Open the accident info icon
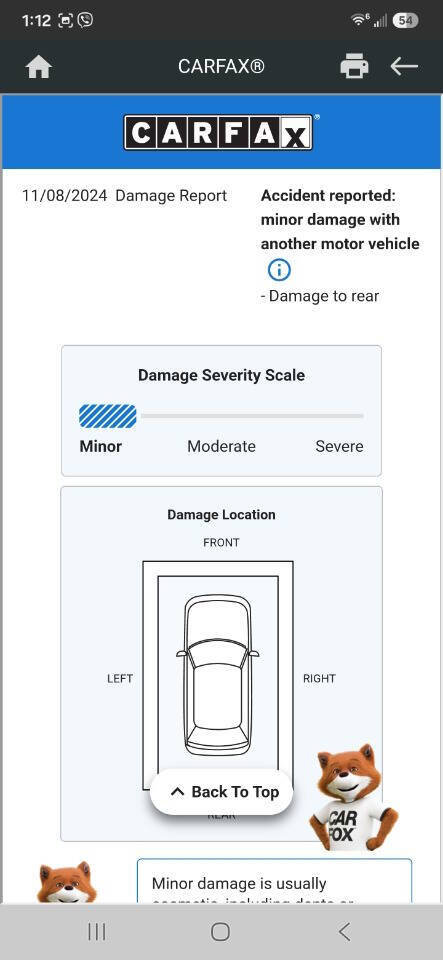 [x=279, y=269]
